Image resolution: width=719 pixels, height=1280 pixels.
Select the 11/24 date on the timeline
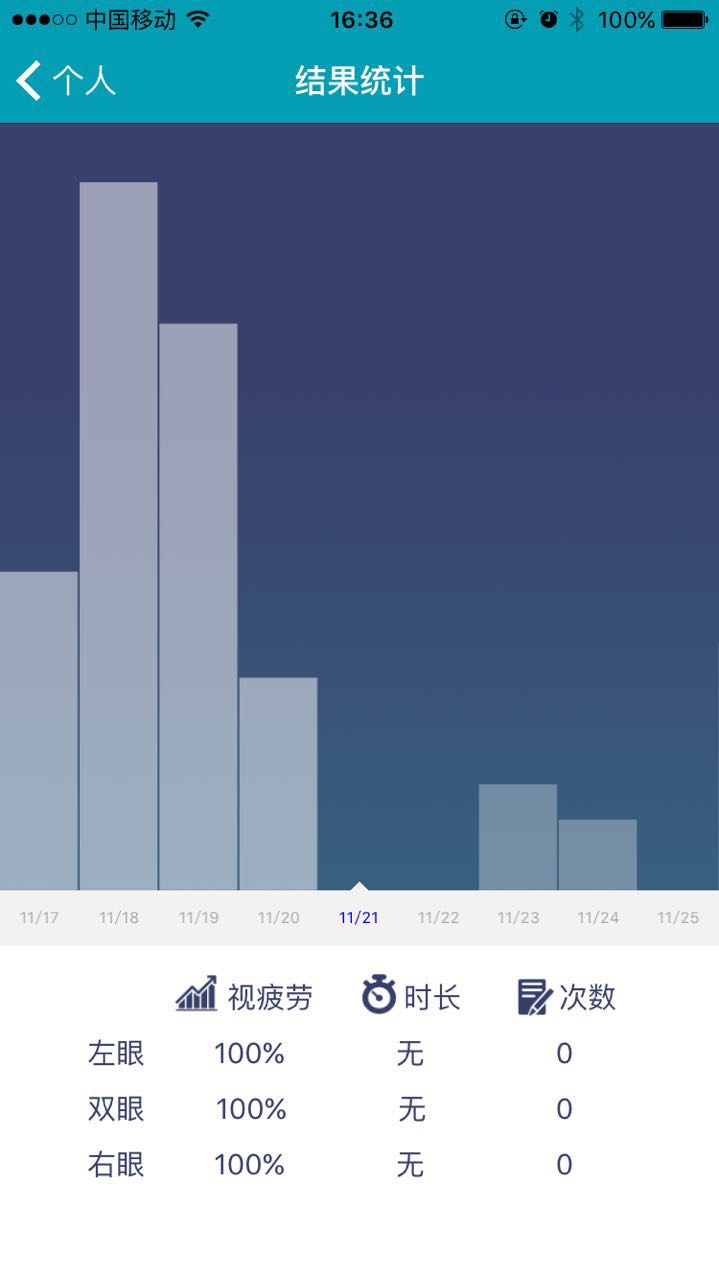coord(598,918)
